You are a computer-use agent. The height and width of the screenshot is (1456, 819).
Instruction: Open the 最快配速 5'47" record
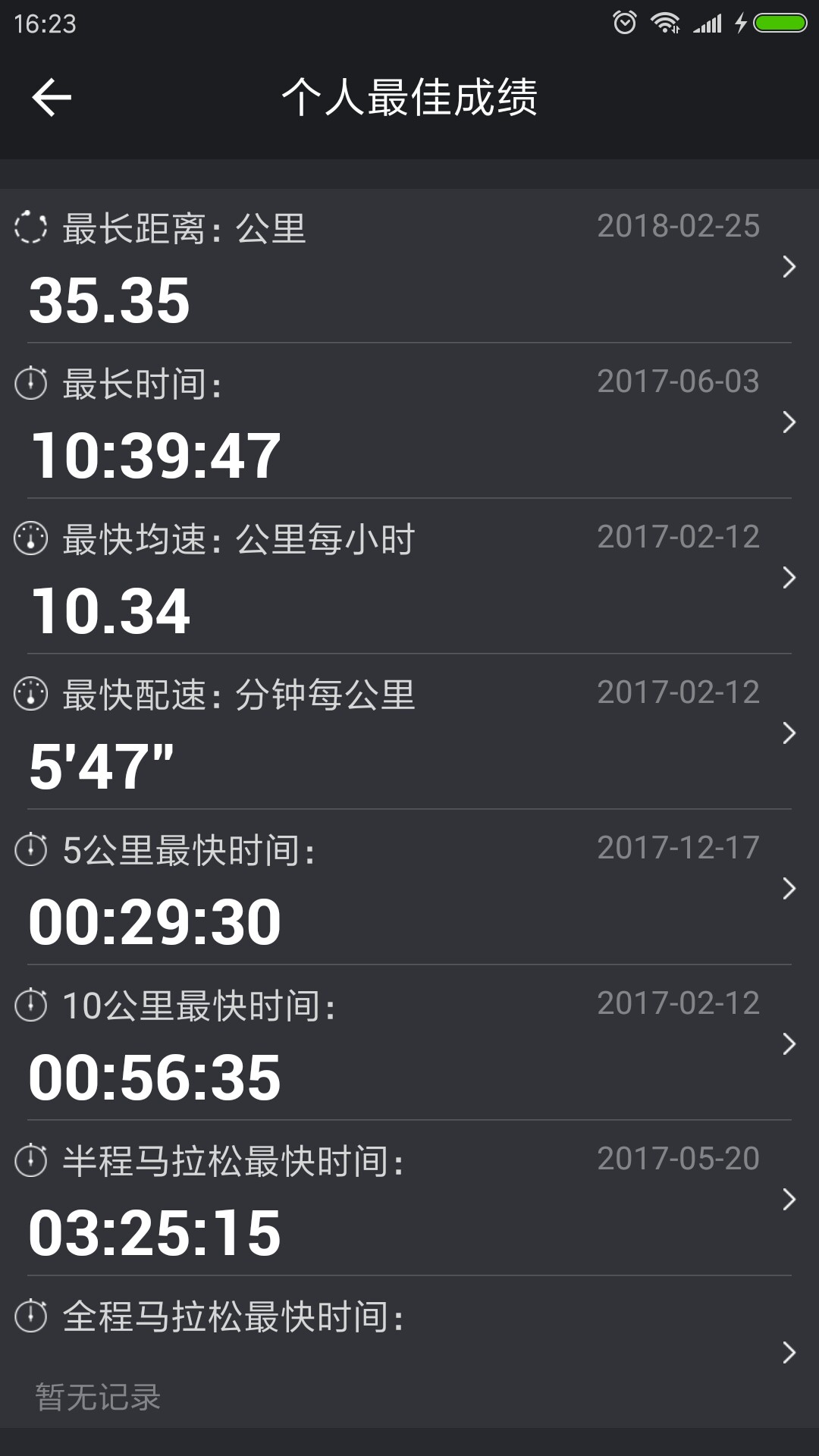(x=409, y=732)
